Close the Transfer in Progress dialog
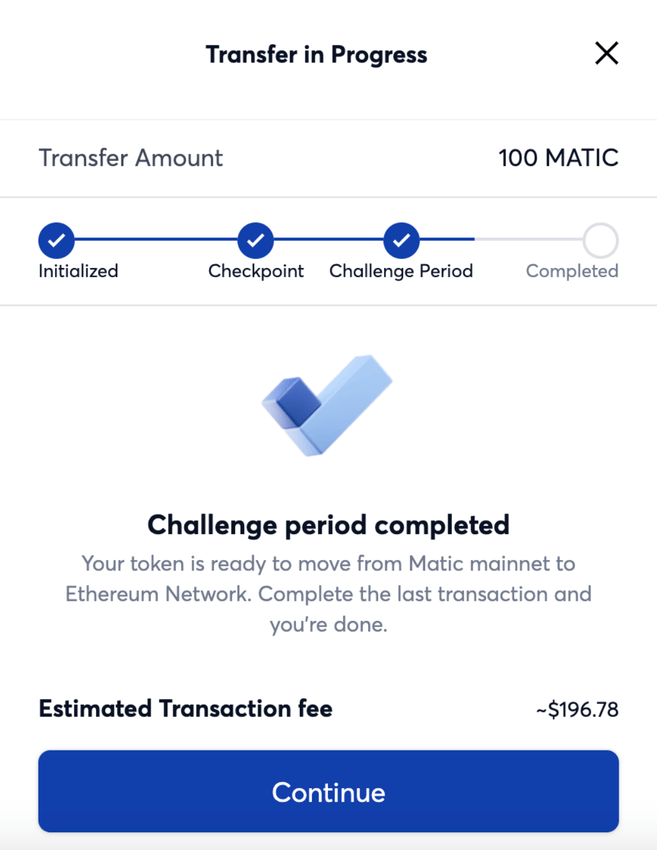657x850 pixels. (x=606, y=53)
